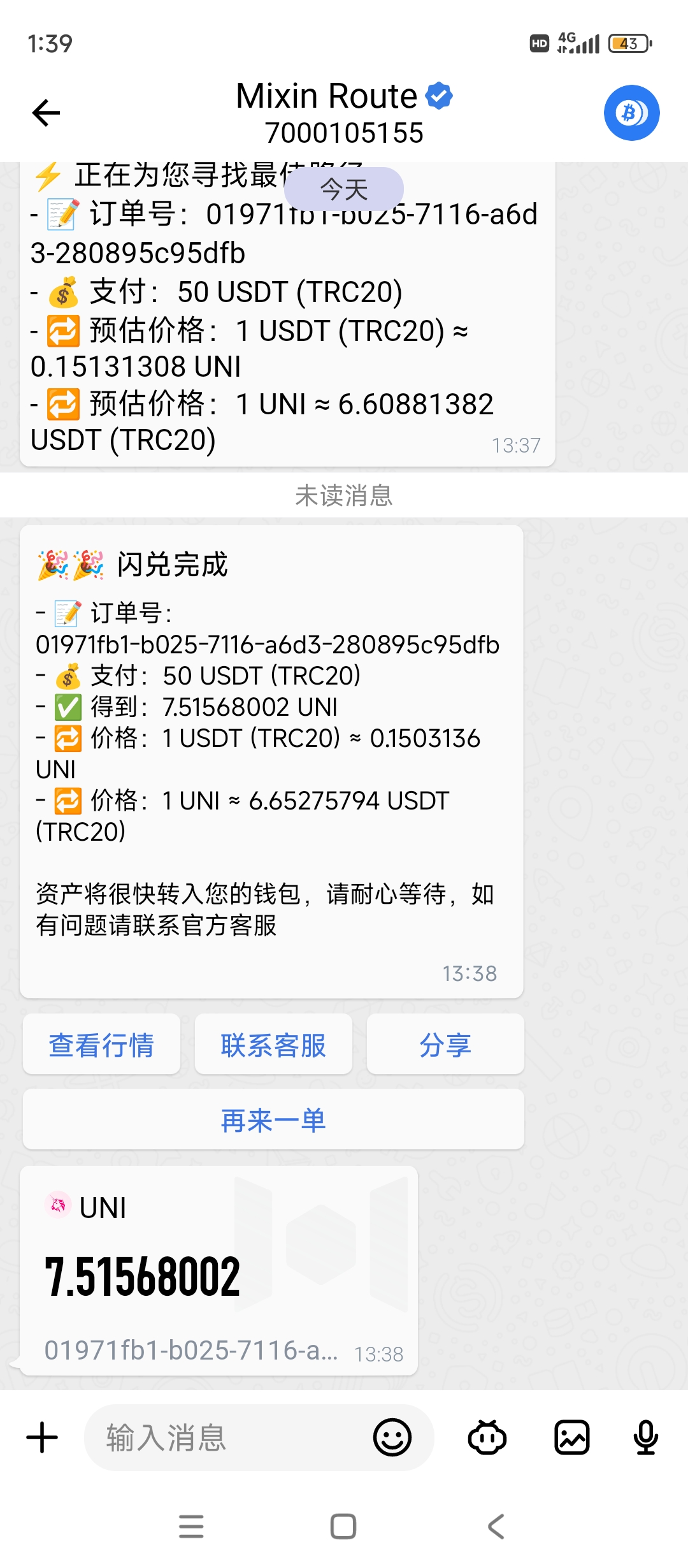The width and height of the screenshot is (688, 1568).
Task: Place another order with 再来一单
Action: tap(273, 1120)
